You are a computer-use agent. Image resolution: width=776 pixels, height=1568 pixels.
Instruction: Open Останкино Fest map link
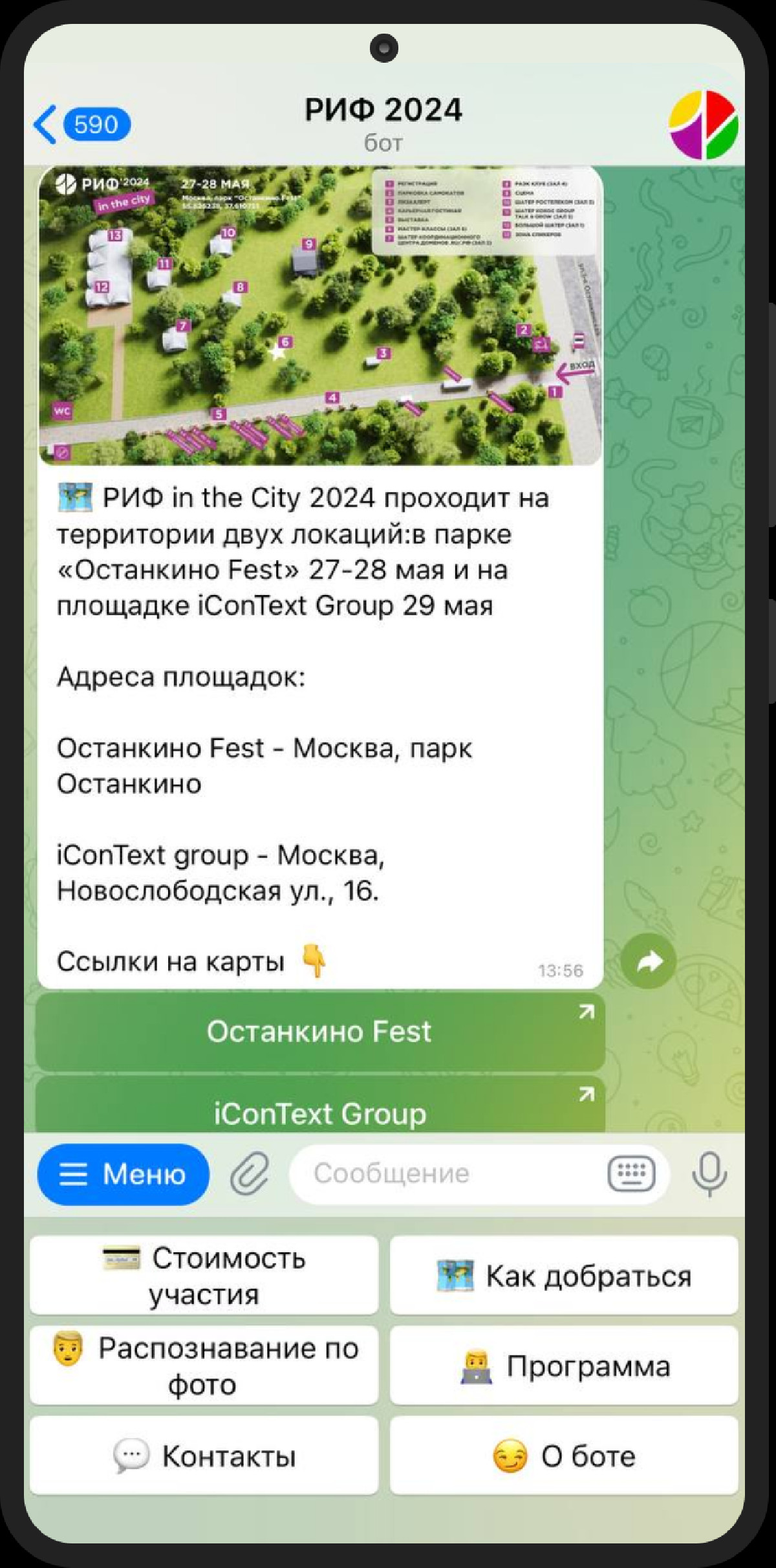[x=320, y=1031]
